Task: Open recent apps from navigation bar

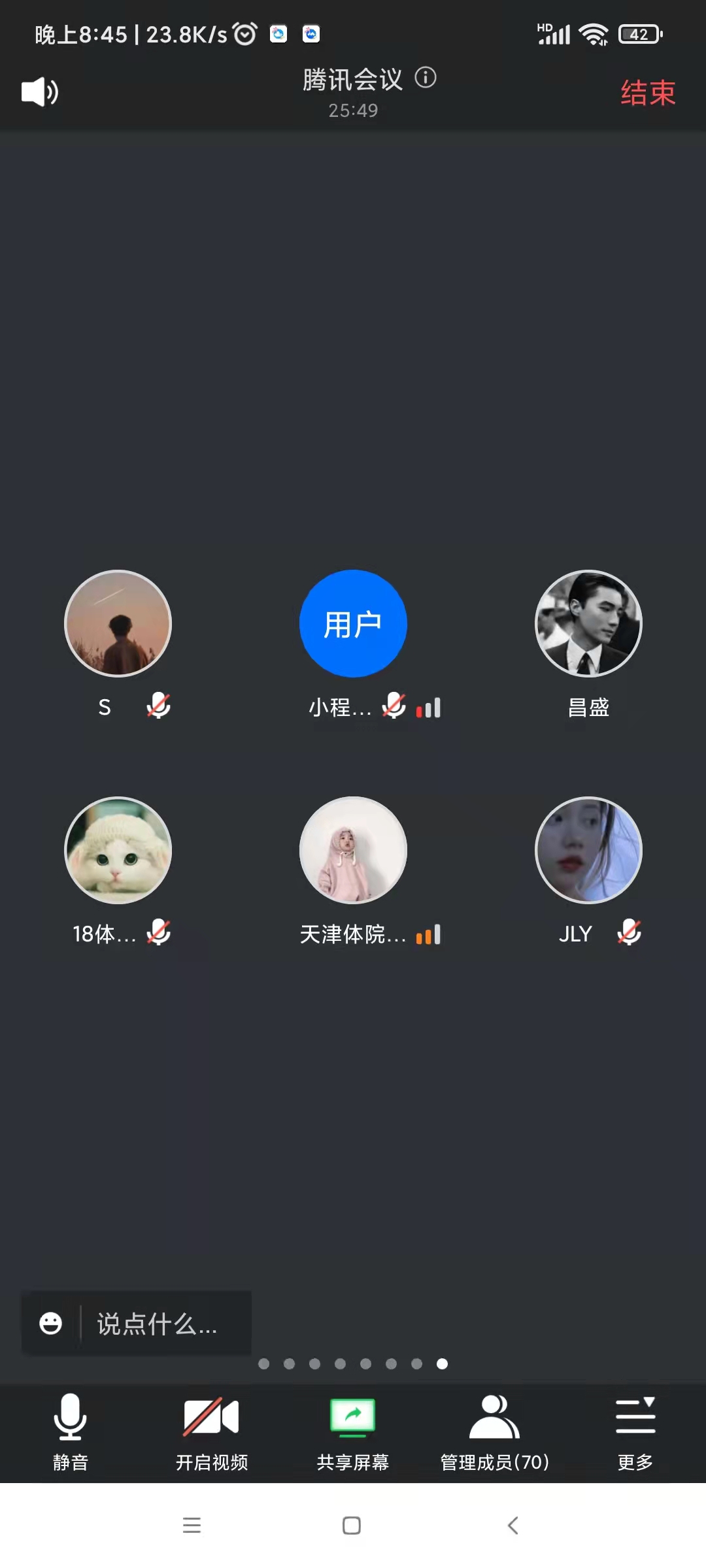Action: (x=192, y=1526)
